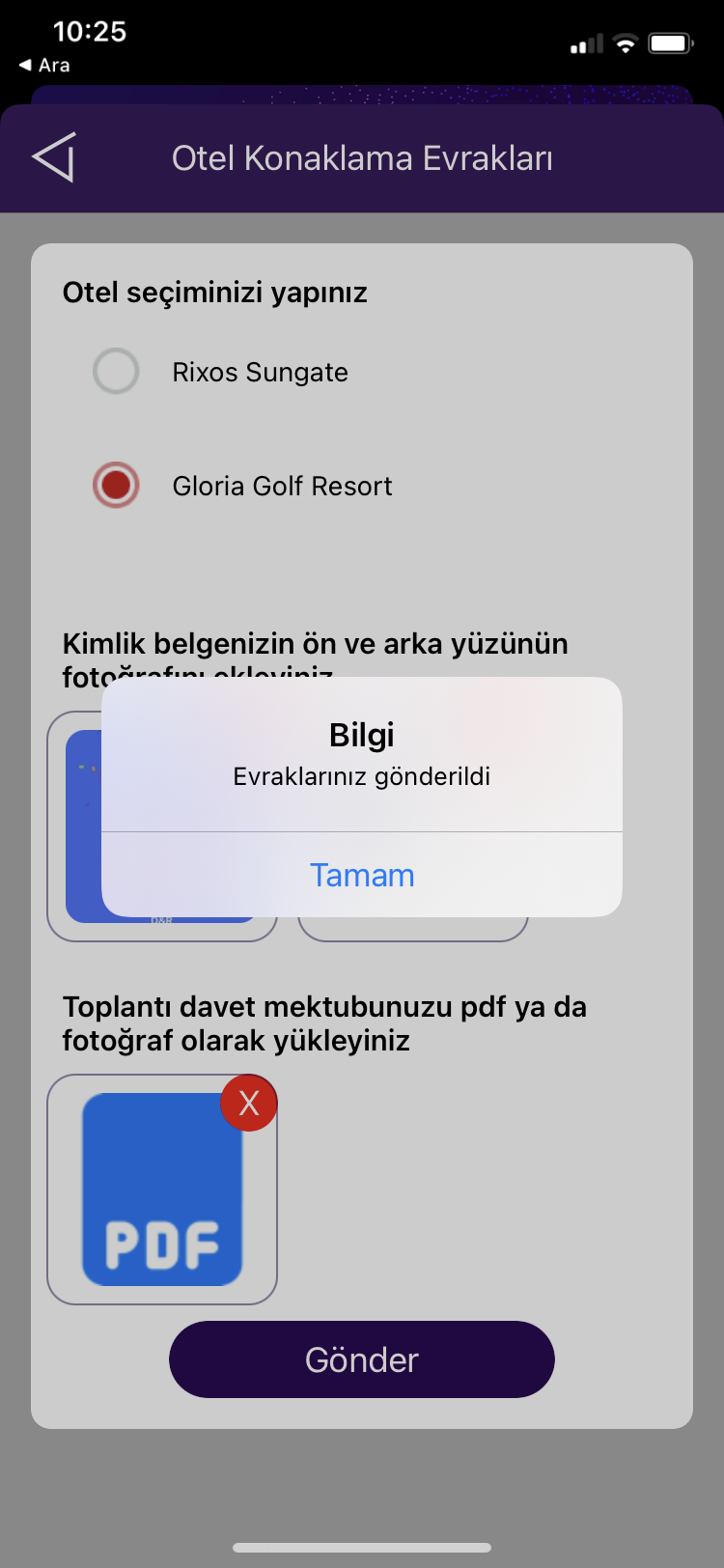Submit documents with Gönder button
The width and height of the screenshot is (724, 1568).
point(362,1359)
